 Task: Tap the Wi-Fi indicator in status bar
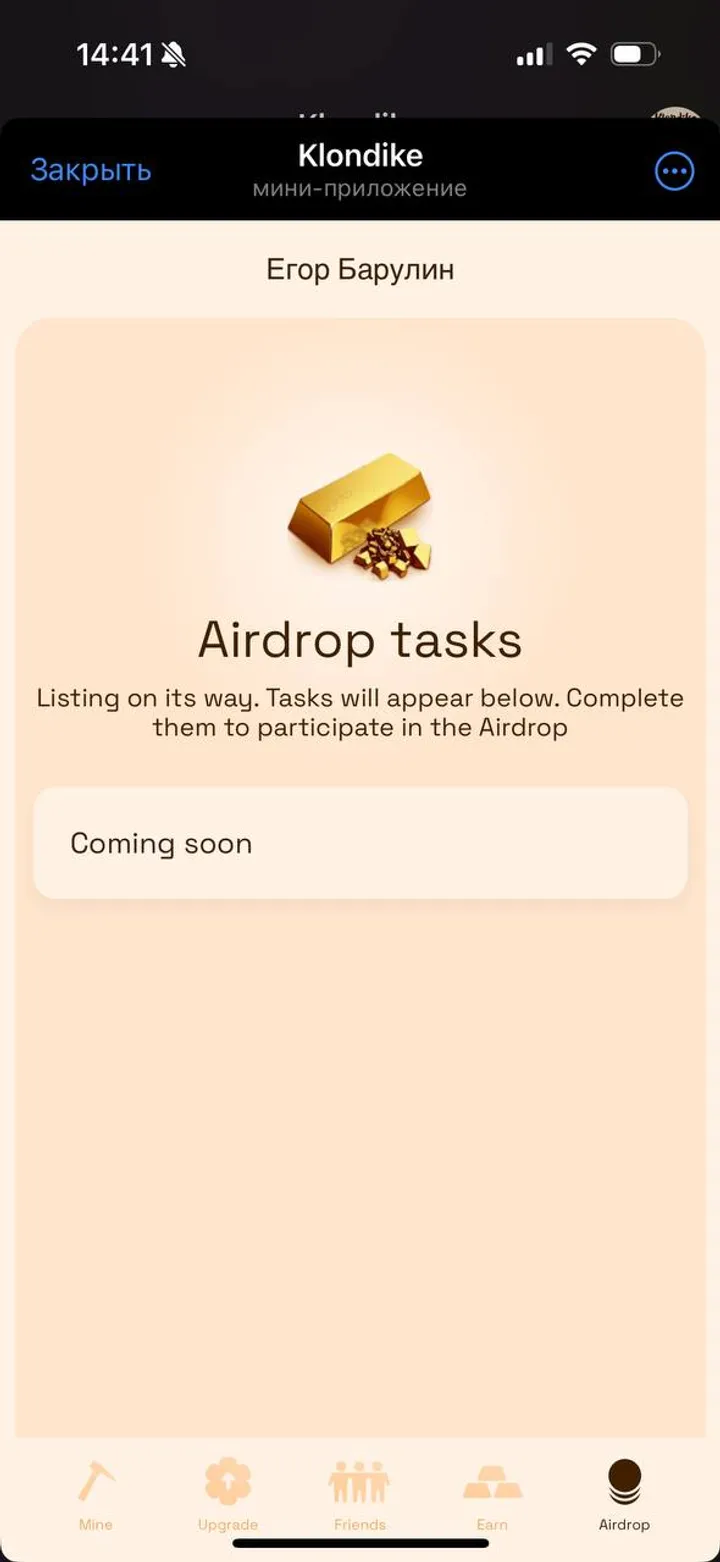point(581,54)
